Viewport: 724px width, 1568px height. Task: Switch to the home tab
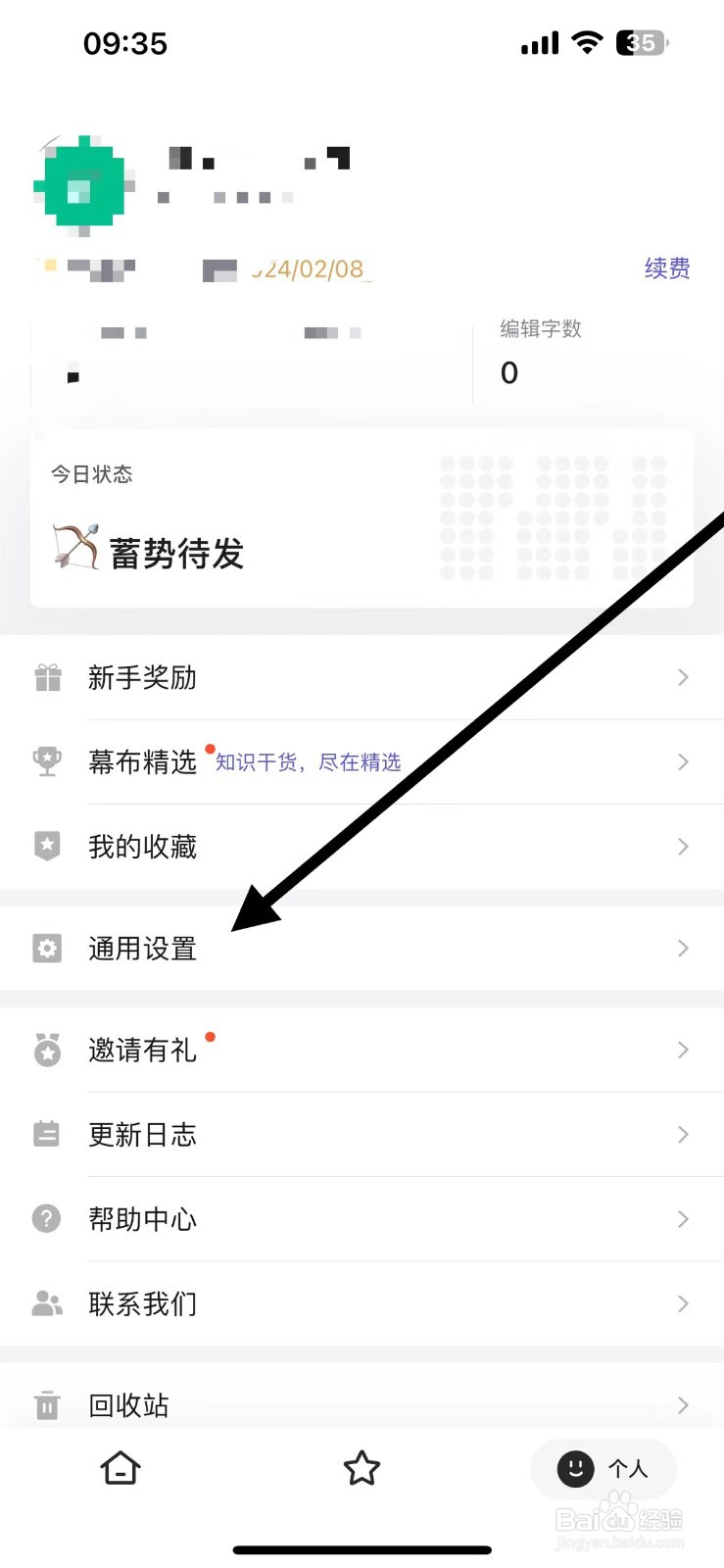click(x=120, y=1469)
